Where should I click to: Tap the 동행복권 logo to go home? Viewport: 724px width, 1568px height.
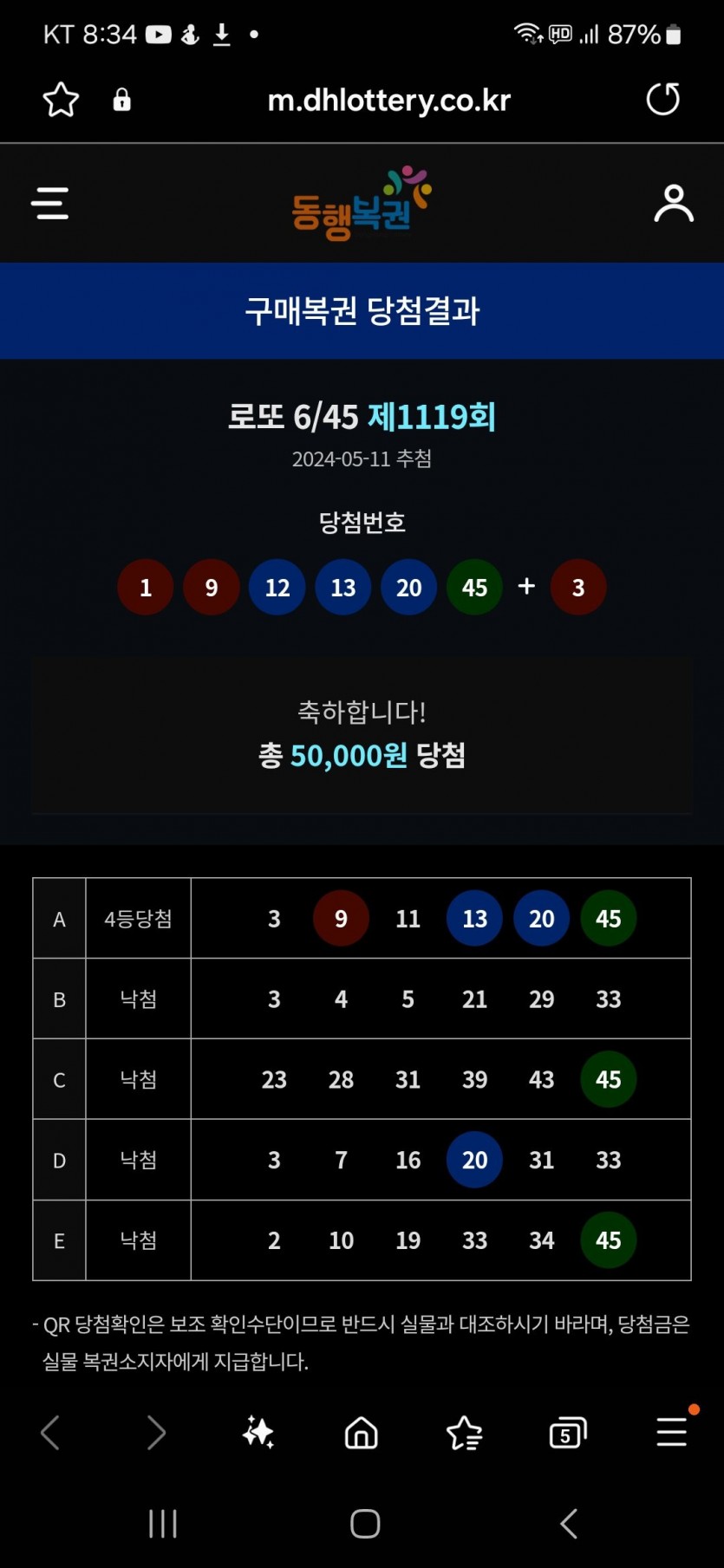click(361, 204)
